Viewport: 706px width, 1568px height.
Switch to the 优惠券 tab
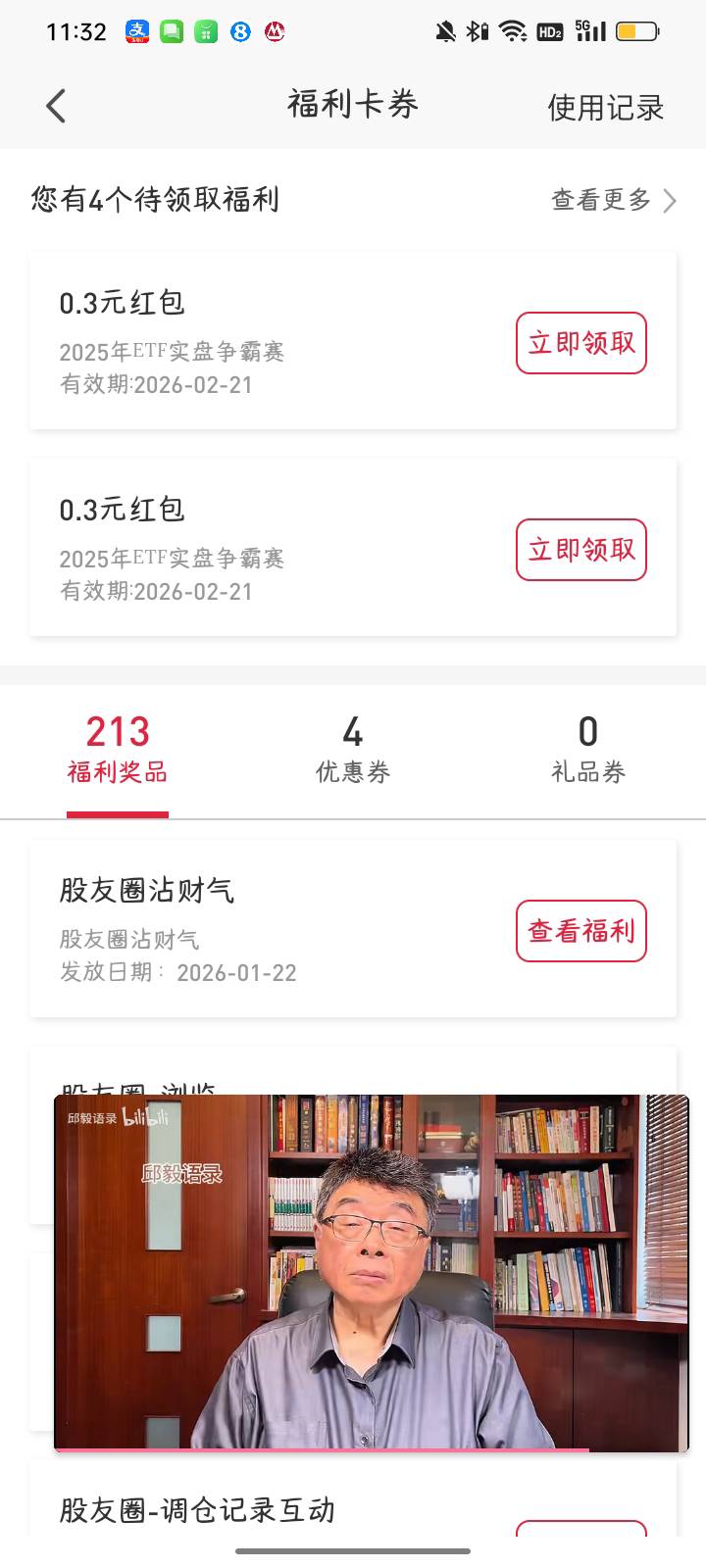(353, 750)
